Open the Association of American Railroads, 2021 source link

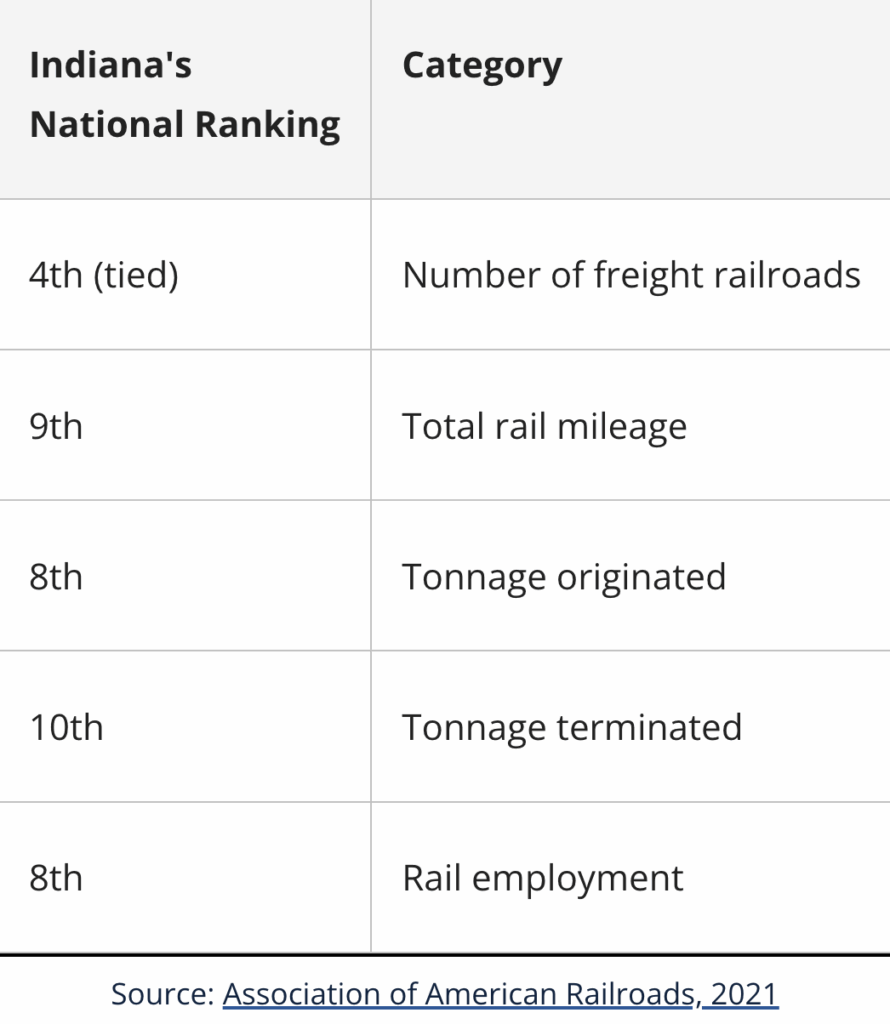(x=500, y=994)
